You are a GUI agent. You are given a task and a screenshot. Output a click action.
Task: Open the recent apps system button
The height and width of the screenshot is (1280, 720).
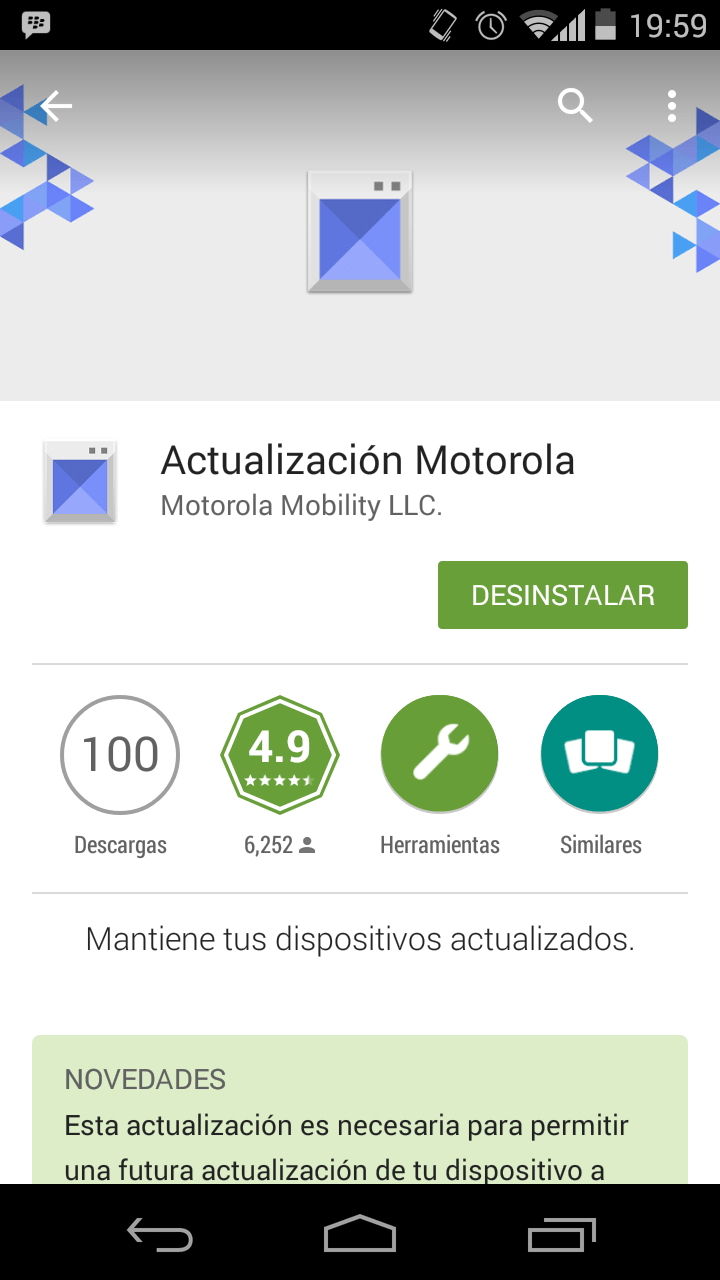(561, 1234)
